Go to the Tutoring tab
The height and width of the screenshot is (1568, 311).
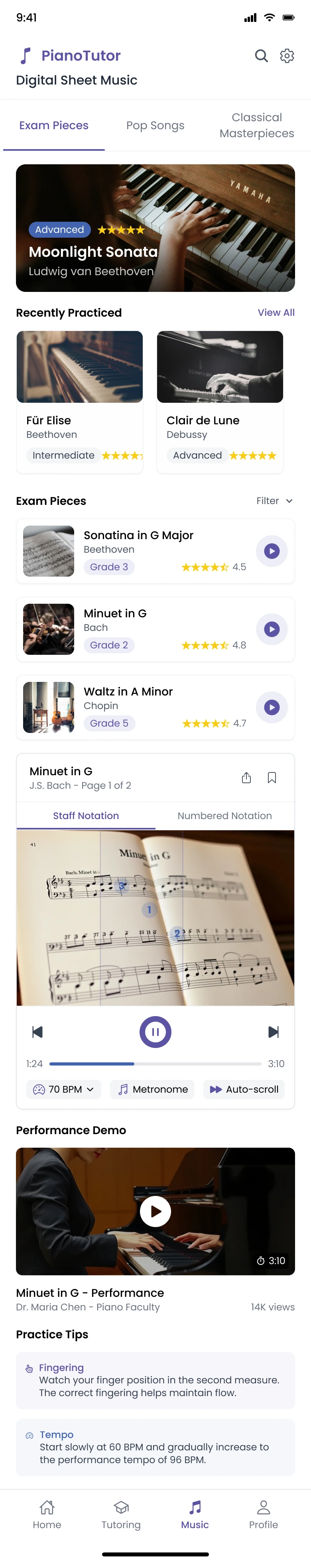pyautogui.click(x=121, y=1515)
